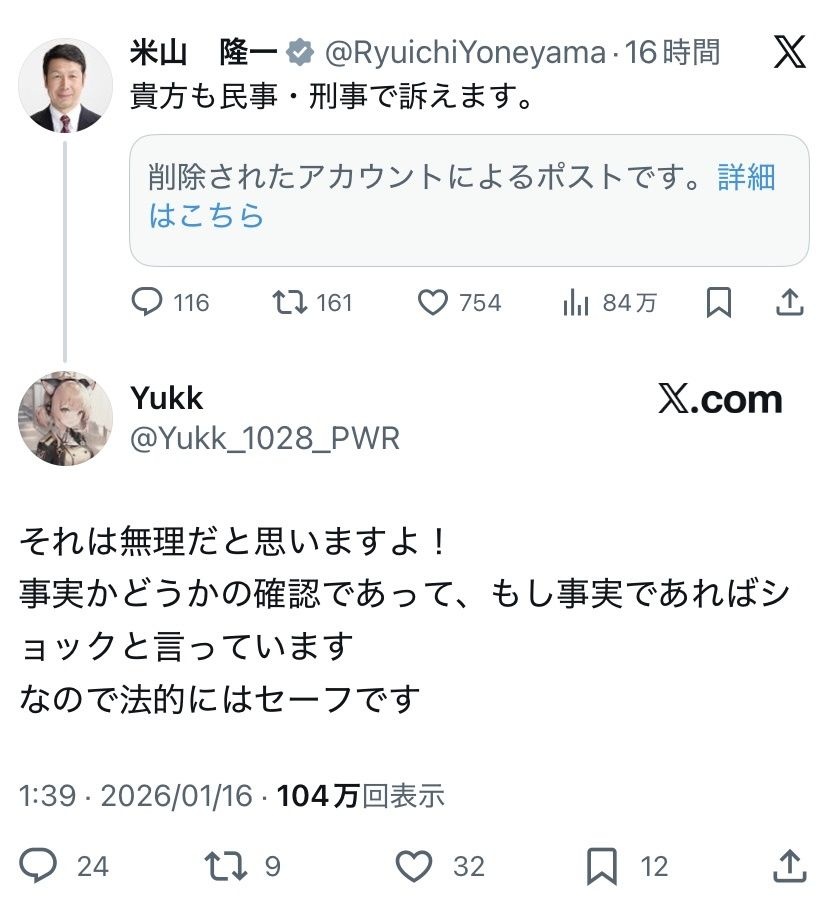Image resolution: width=828 pixels, height=912 pixels.
Task: Reply to Yoneyama's post with 116 replies
Action: pyautogui.click(x=147, y=303)
